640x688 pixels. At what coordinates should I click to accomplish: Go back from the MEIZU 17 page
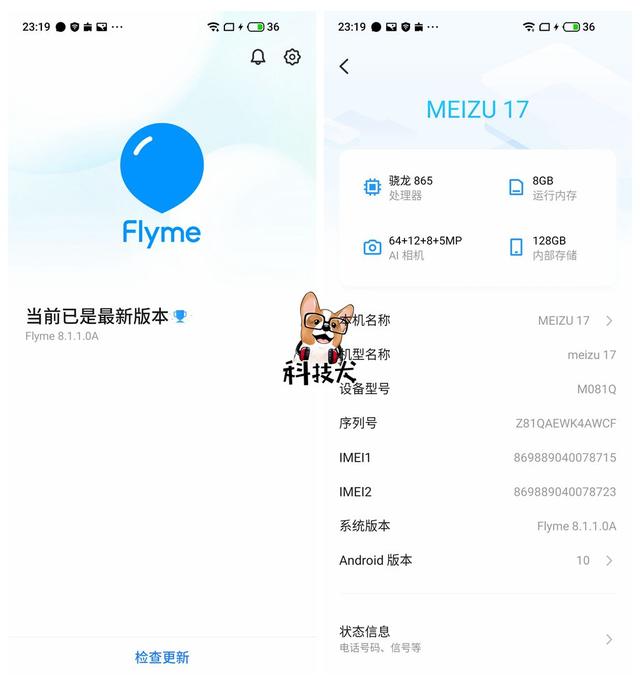point(344,66)
